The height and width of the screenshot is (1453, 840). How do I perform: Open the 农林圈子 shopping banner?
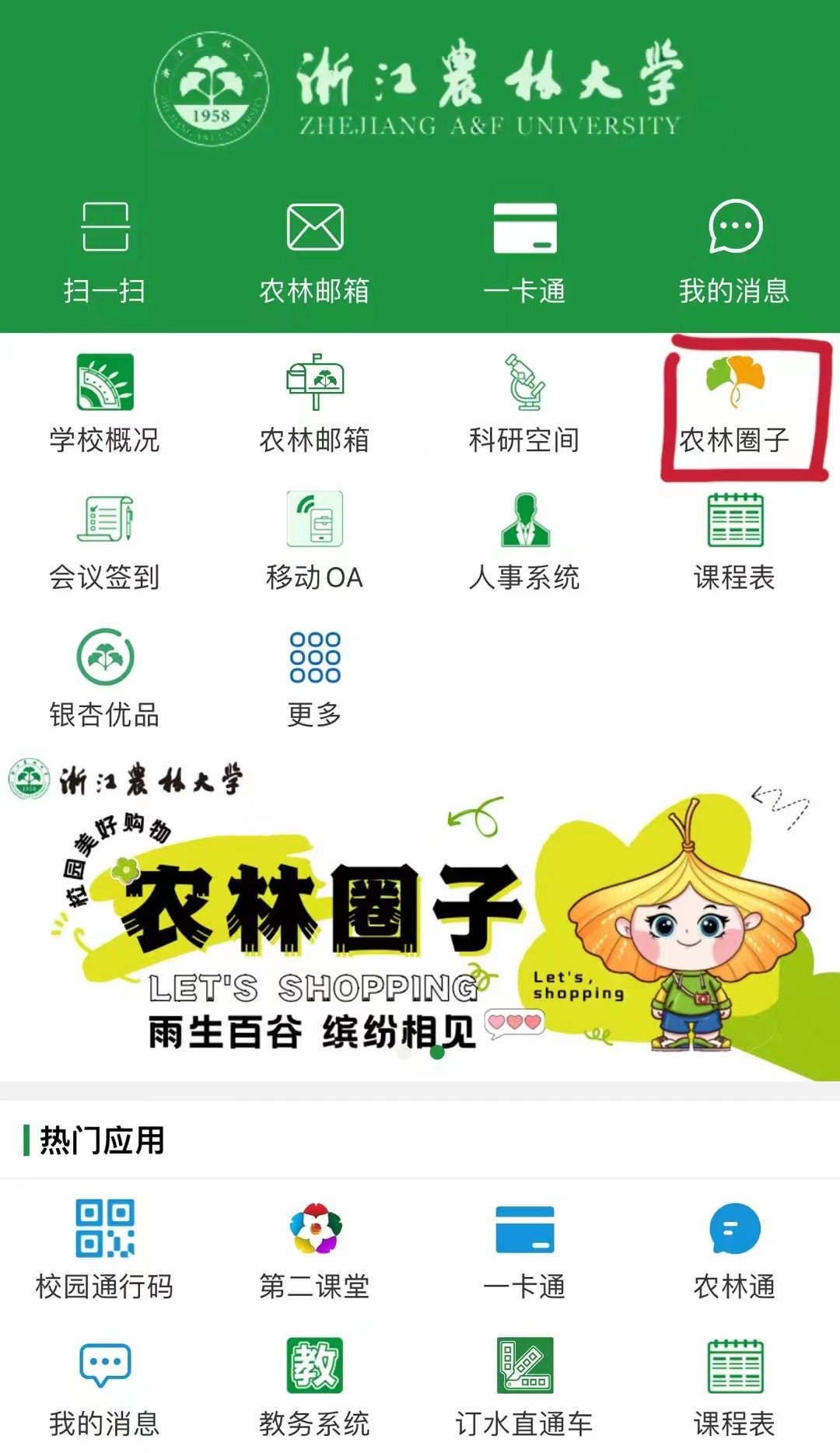[420, 918]
